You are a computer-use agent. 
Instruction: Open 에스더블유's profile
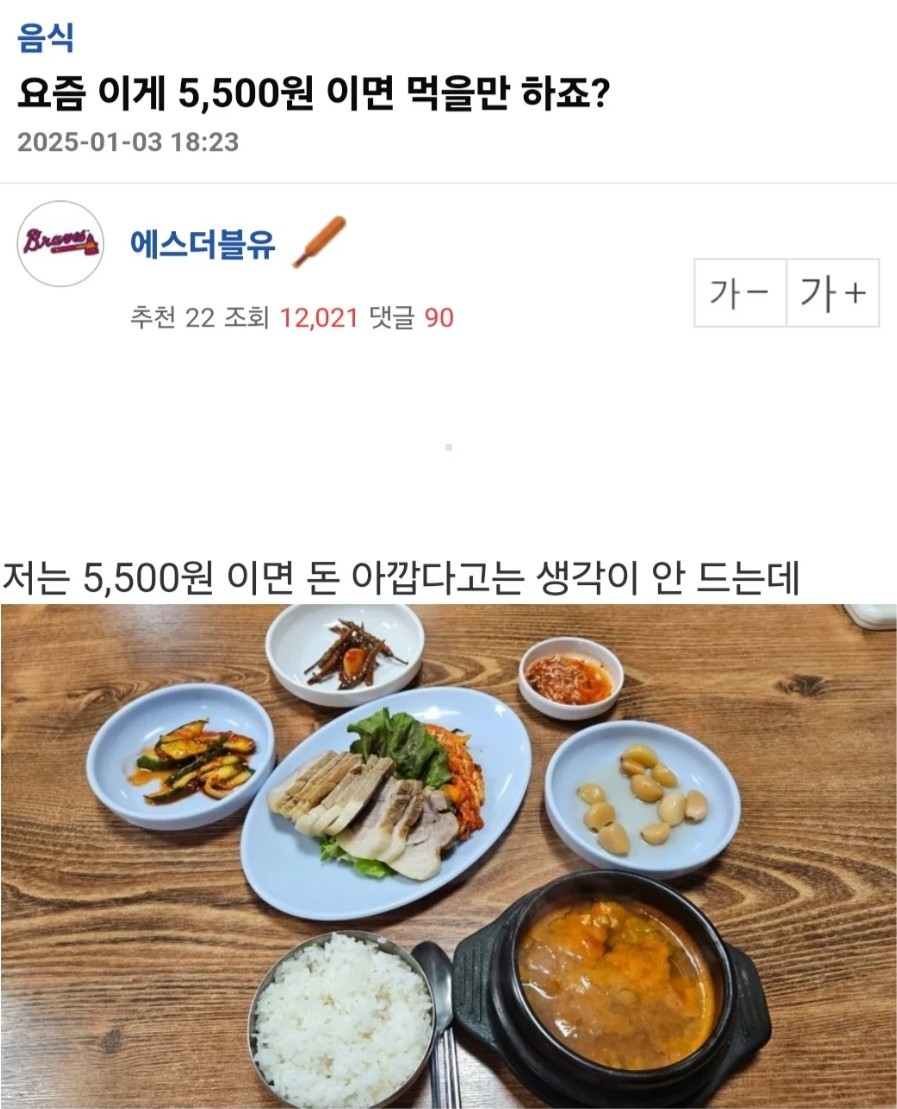click(x=202, y=242)
